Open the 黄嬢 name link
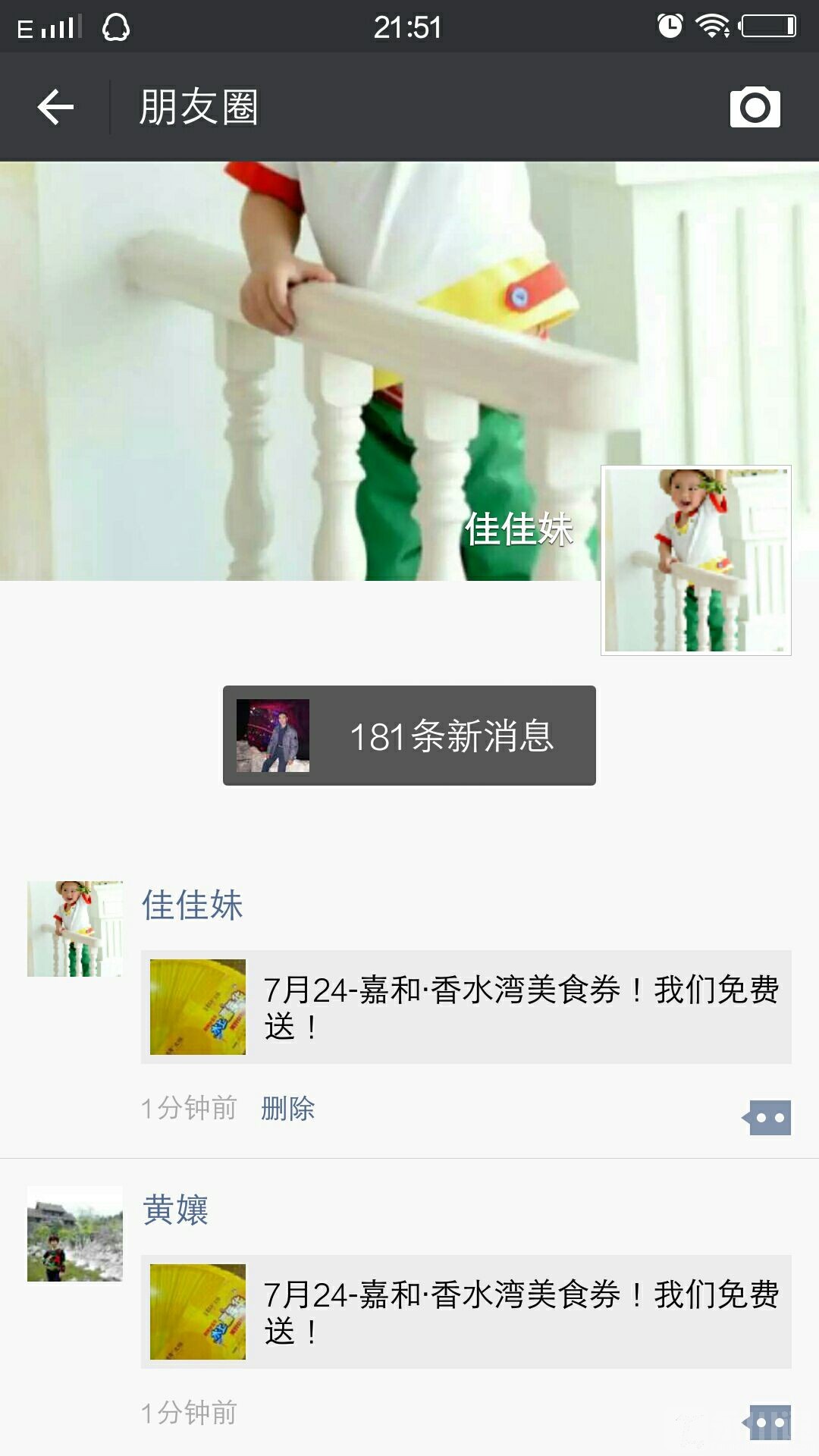Screen dimensions: 819x1456 coord(176,1210)
